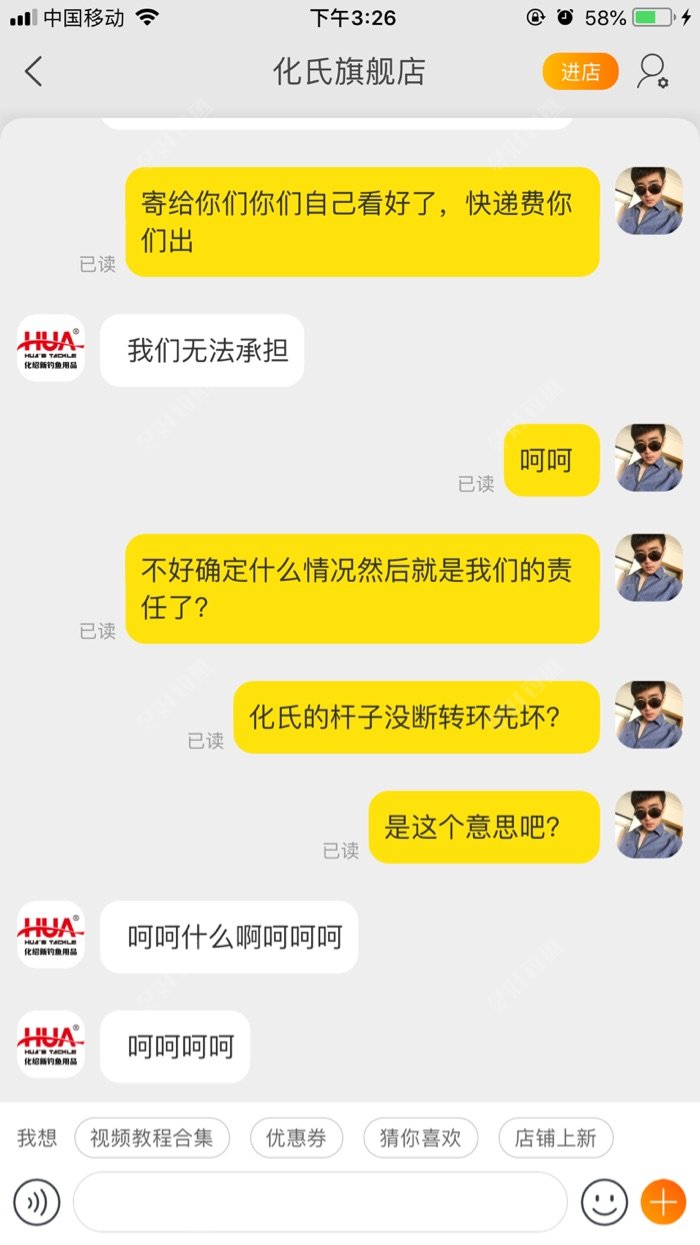Open the chat settings person icon
Screen dimensions: 700x1245
point(653,72)
